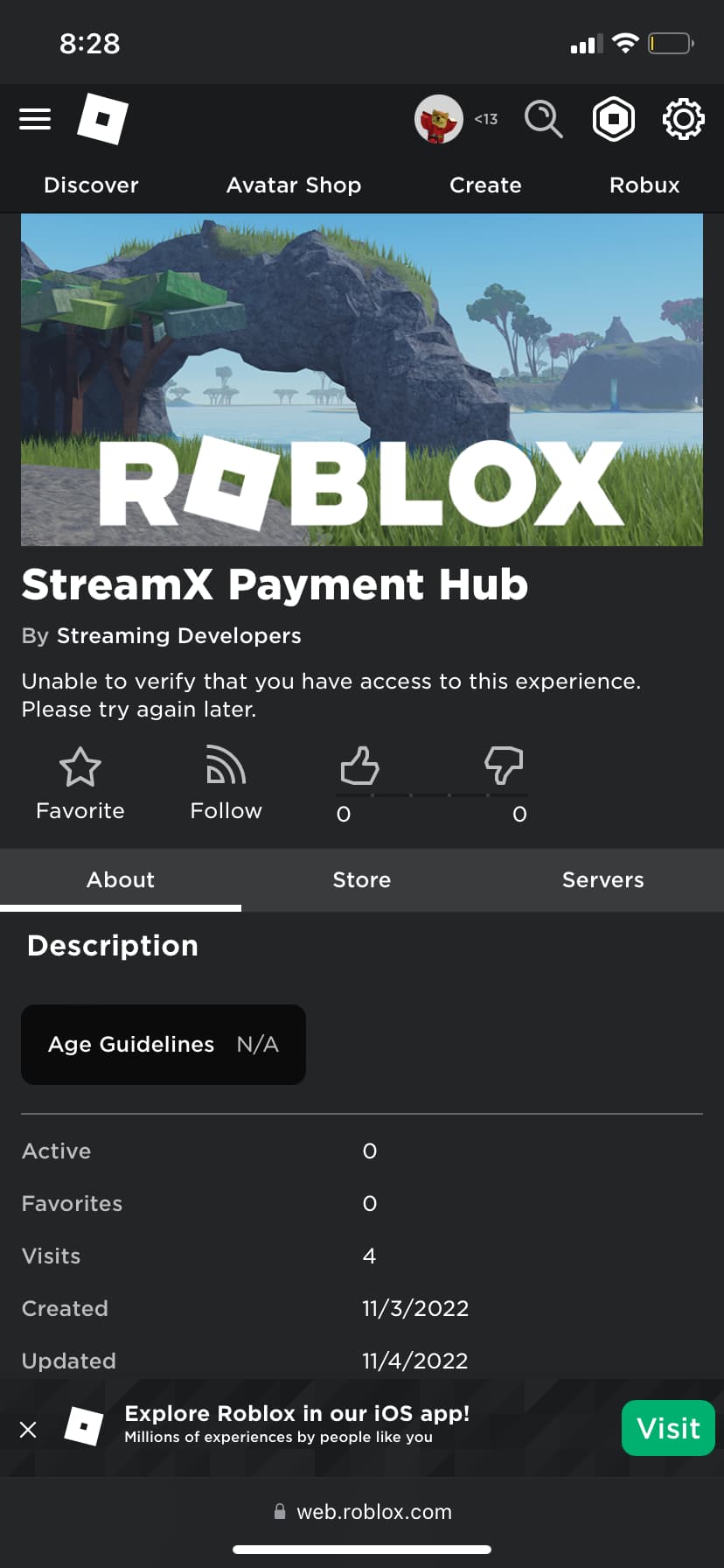Click the thumbs down dislike icon
This screenshot has width=724, height=1568.
pyautogui.click(x=503, y=766)
